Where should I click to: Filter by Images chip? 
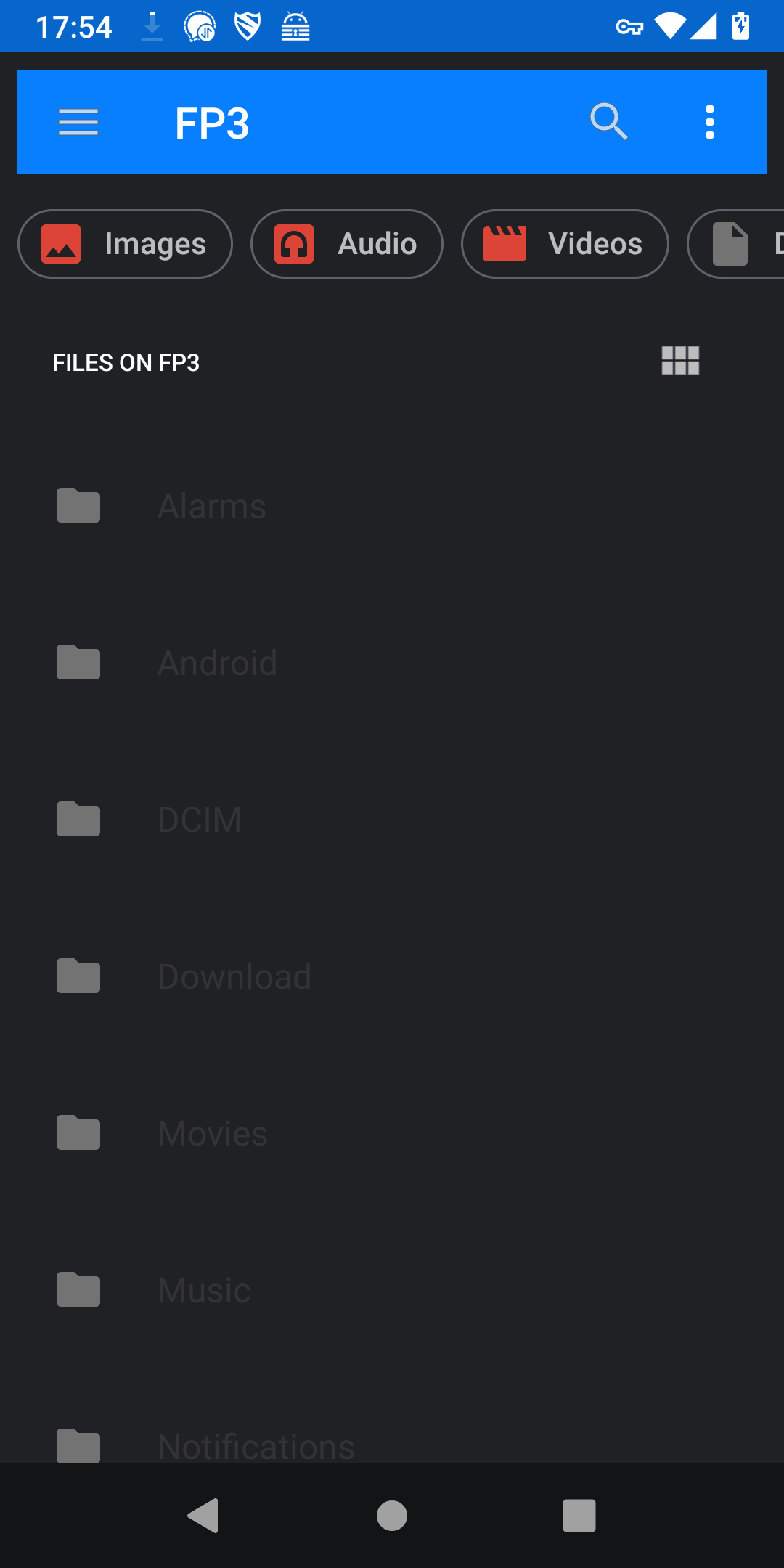point(125,244)
